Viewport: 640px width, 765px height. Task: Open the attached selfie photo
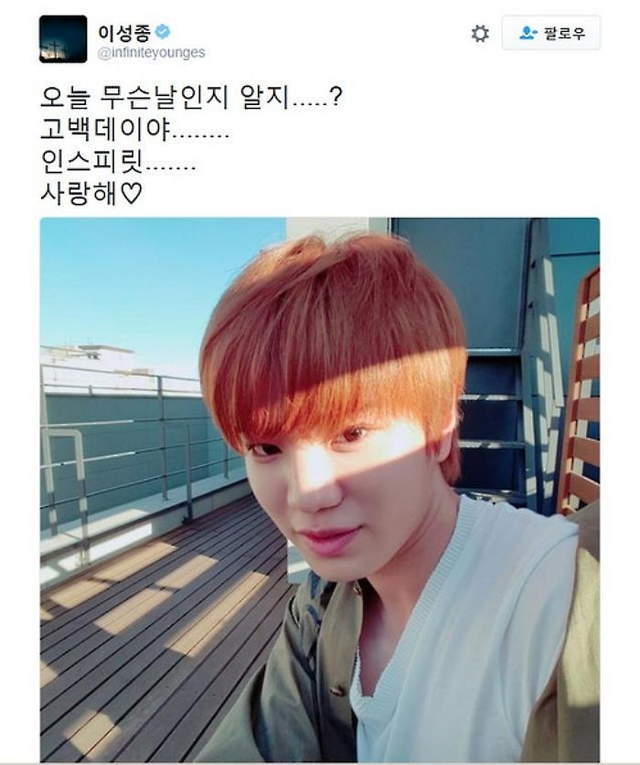(x=320, y=490)
